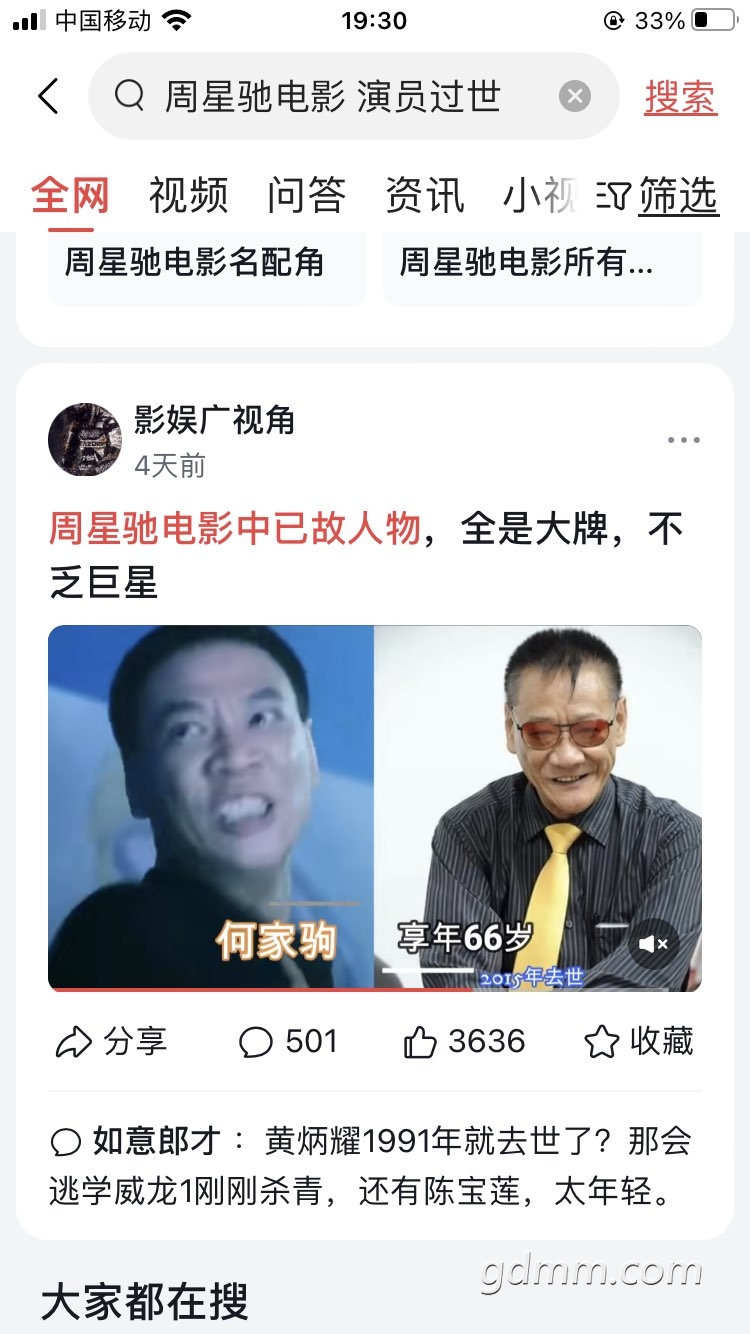Save the post with 收藏
Image resolution: width=750 pixels, height=1334 pixels.
[638, 1042]
